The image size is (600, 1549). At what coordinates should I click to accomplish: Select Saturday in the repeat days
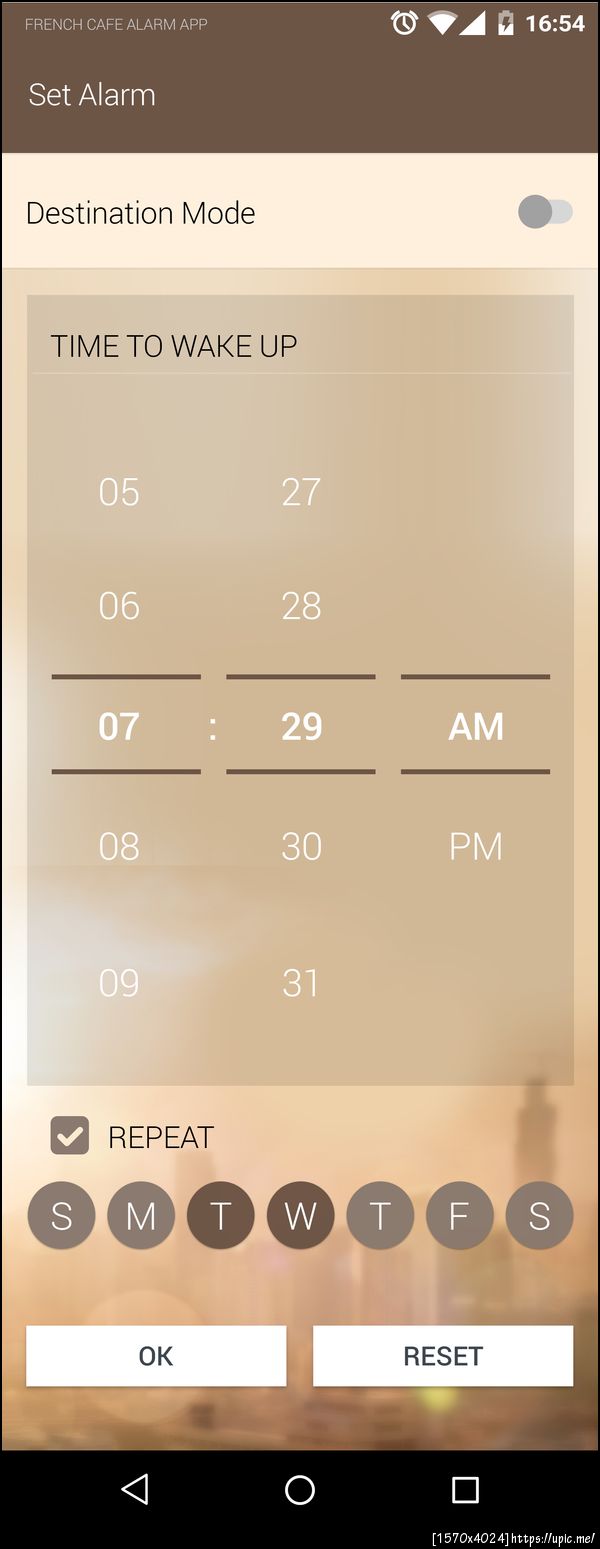pos(539,1216)
